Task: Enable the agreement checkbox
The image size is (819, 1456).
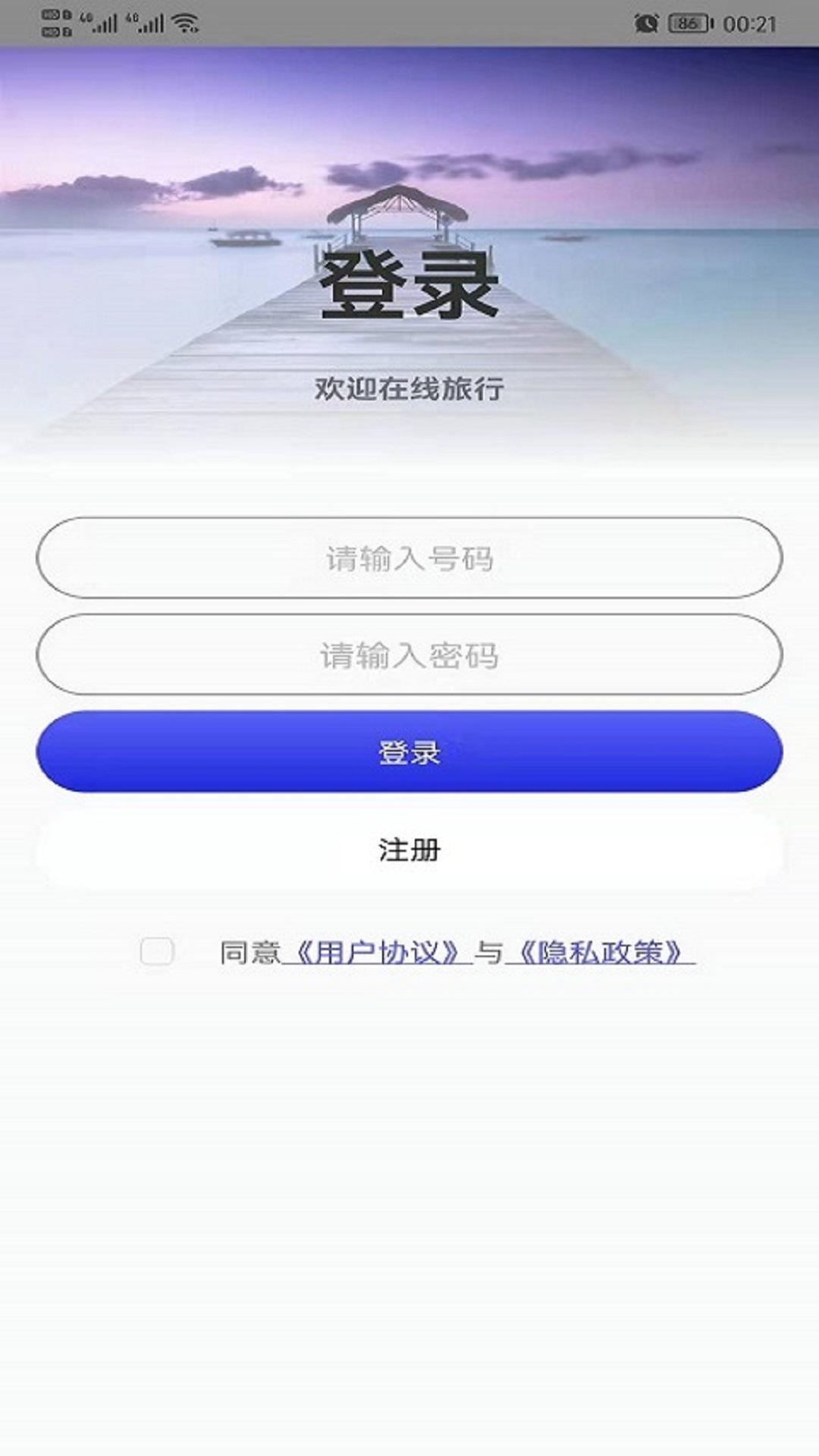Action: [155, 950]
